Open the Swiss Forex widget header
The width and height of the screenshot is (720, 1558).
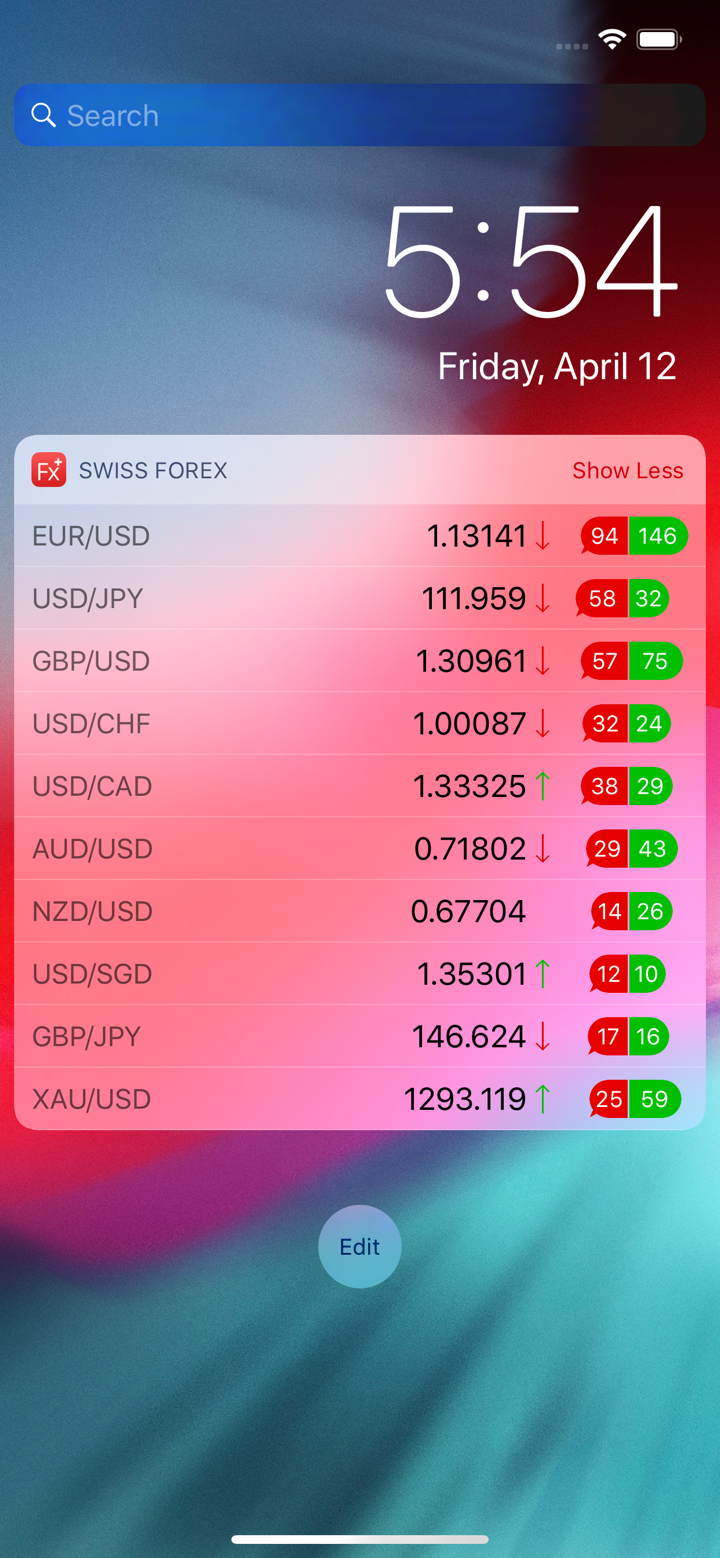click(x=153, y=471)
